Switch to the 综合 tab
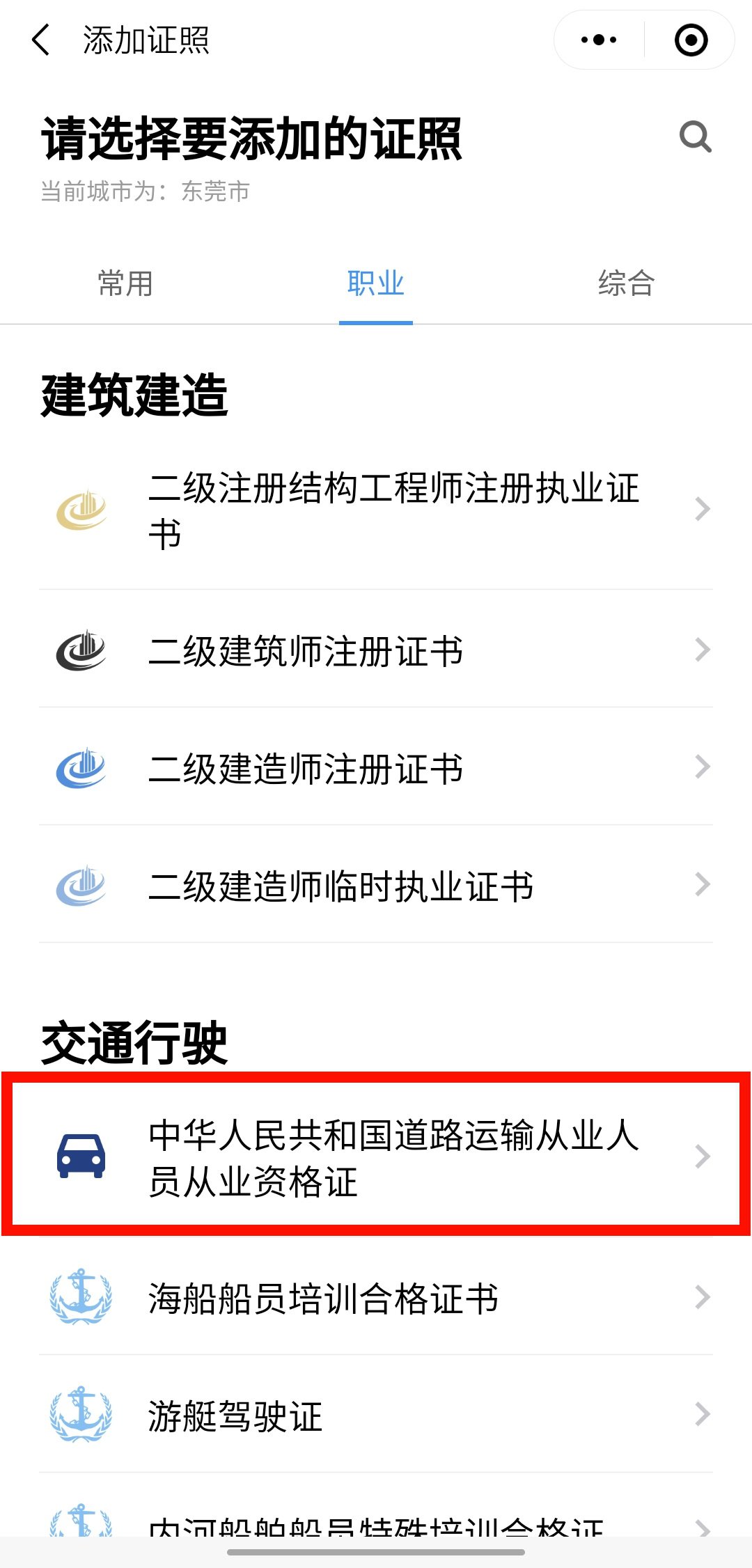 pyautogui.click(x=626, y=283)
